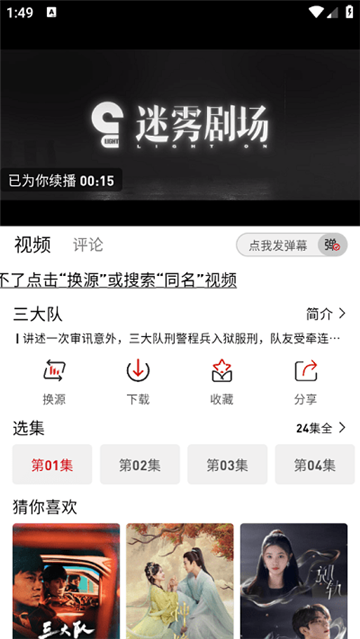Open the underlined 换源 tip link
The image size is (360, 639).
click(118, 280)
